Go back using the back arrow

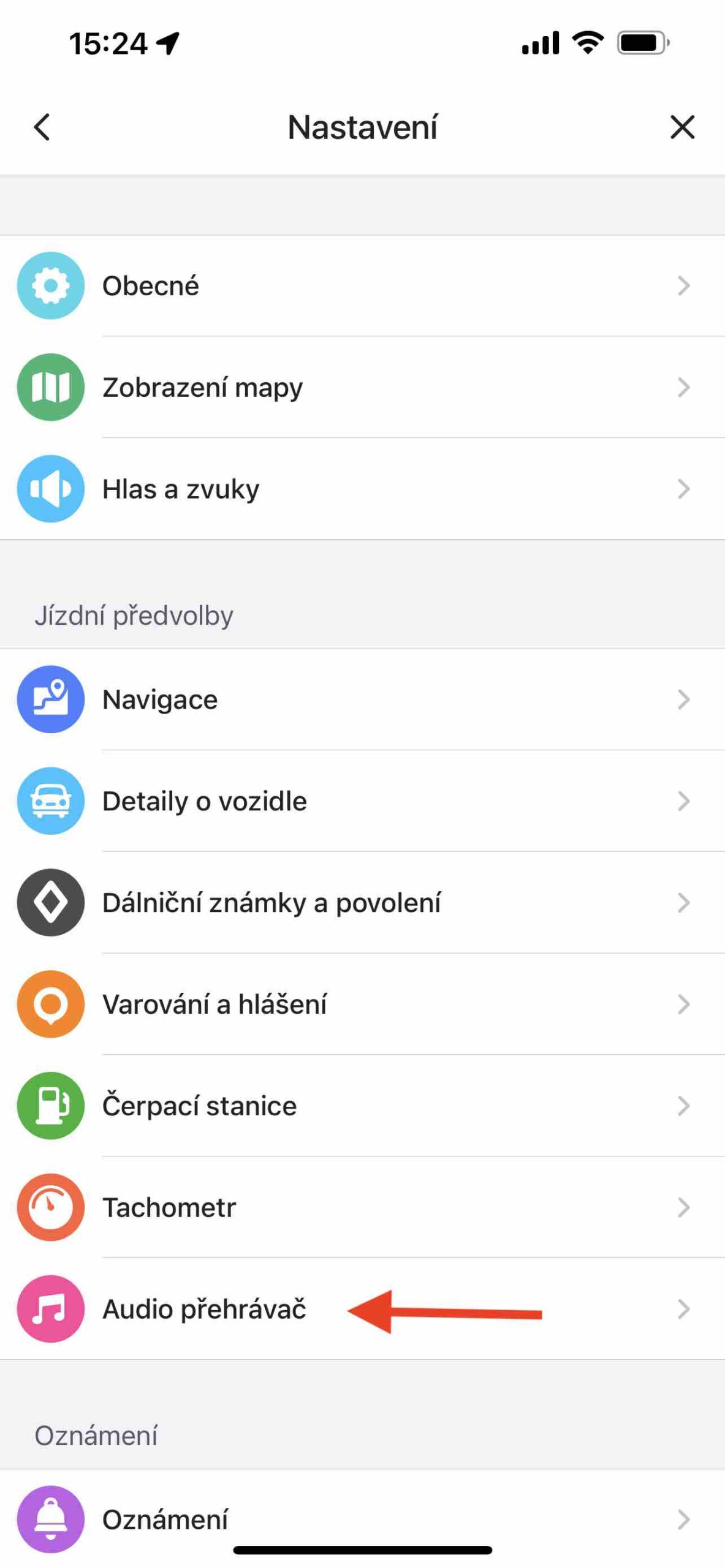tap(42, 127)
